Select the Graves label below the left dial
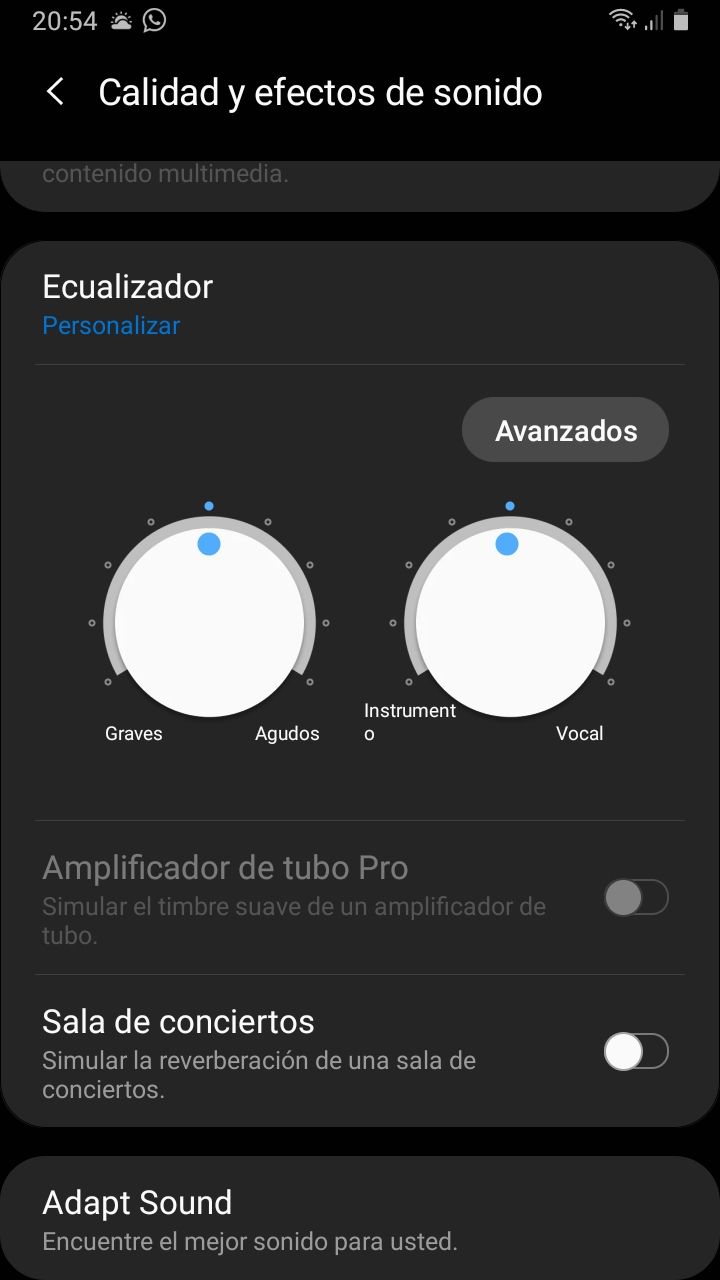This screenshot has width=720, height=1280. click(133, 733)
